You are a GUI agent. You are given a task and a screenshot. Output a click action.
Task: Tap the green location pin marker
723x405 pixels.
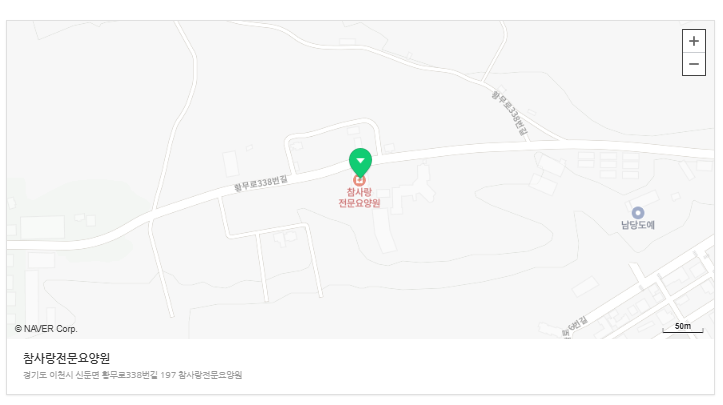[x=360, y=161]
